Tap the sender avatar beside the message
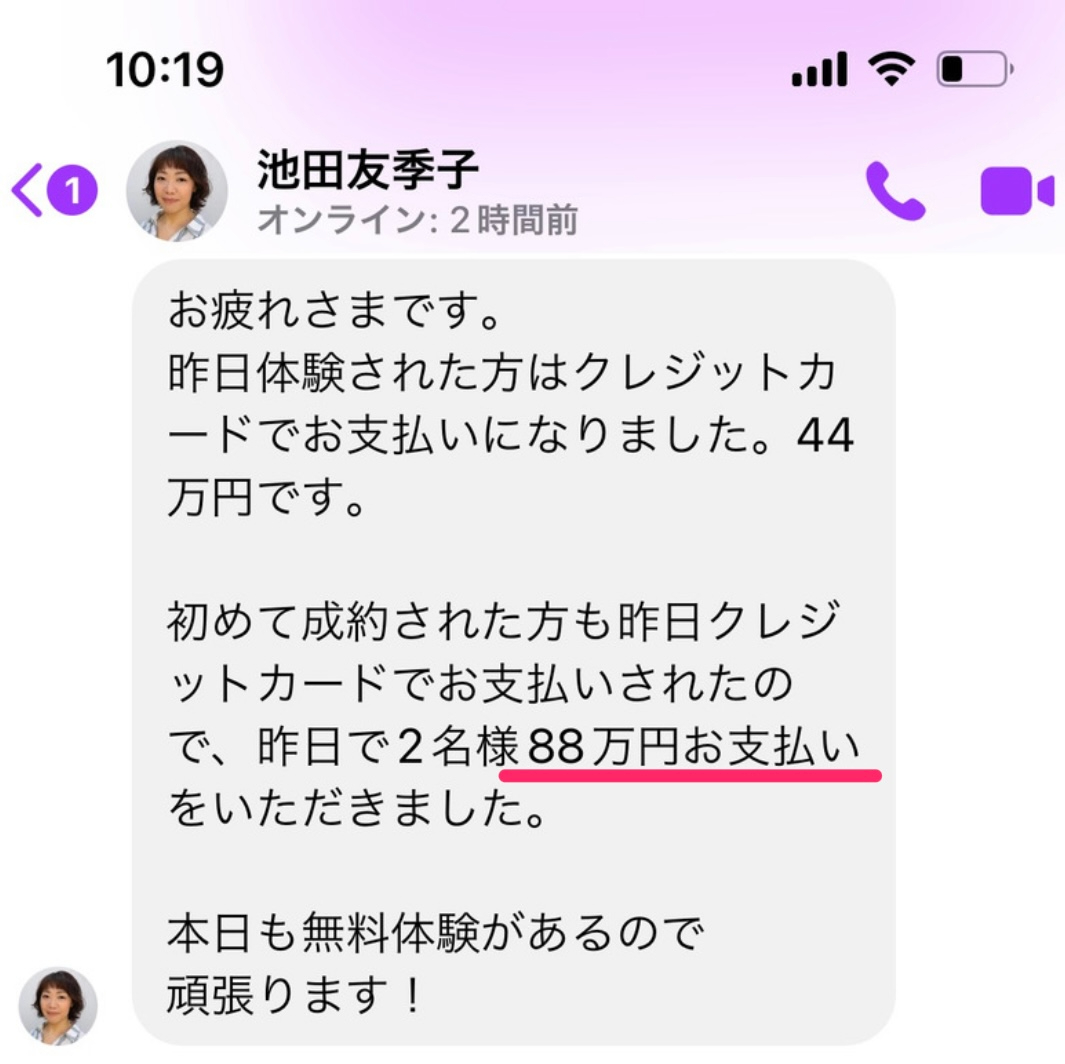Image resolution: width=1065 pixels, height=1064 pixels. [x=58, y=1004]
